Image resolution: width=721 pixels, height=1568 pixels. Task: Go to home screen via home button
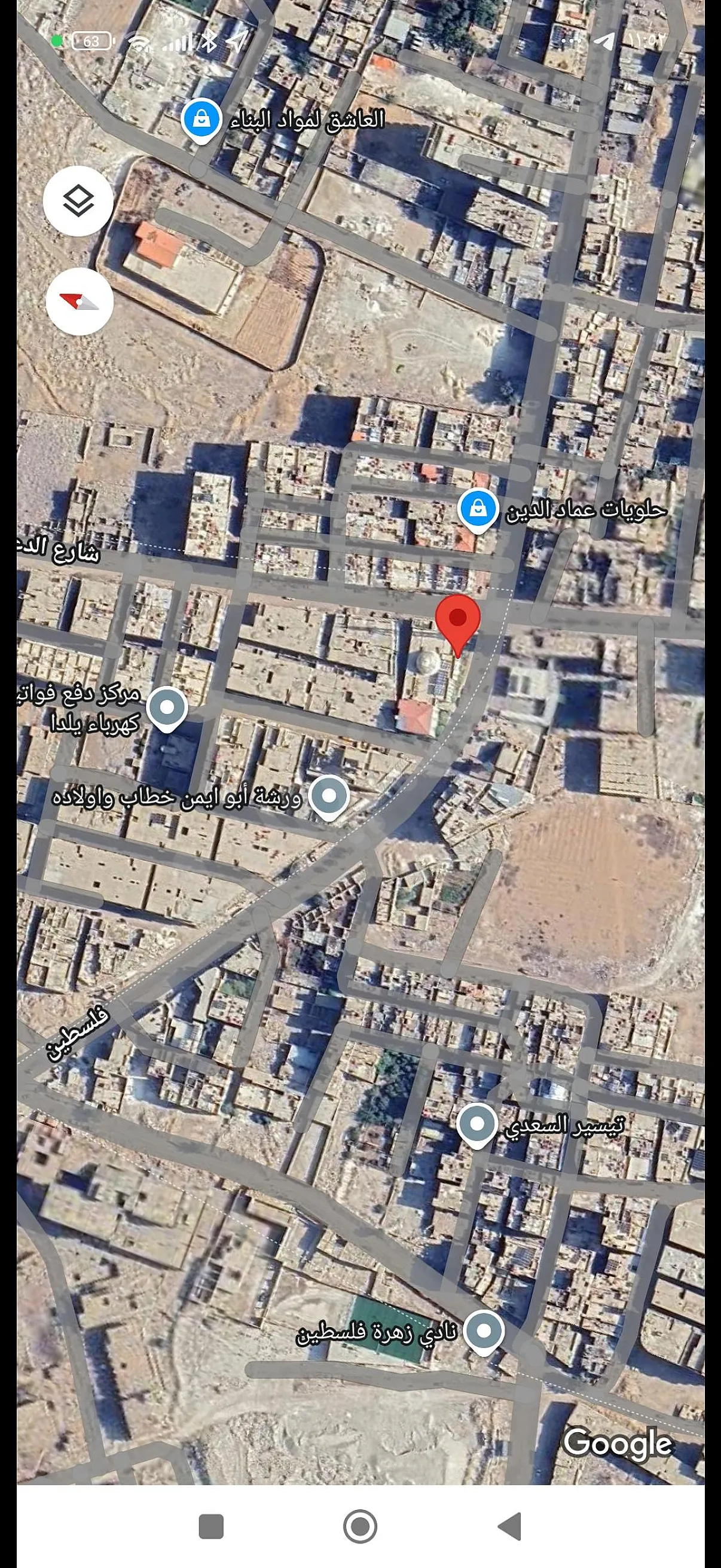(x=360, y=1526)
